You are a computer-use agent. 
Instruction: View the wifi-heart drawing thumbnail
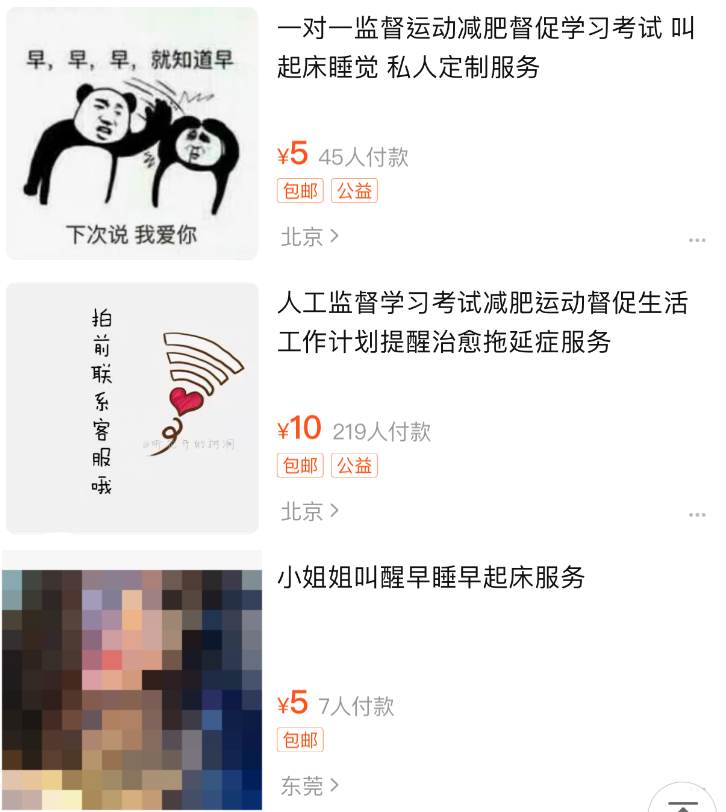pyautogui.click(x=131, y=405)
